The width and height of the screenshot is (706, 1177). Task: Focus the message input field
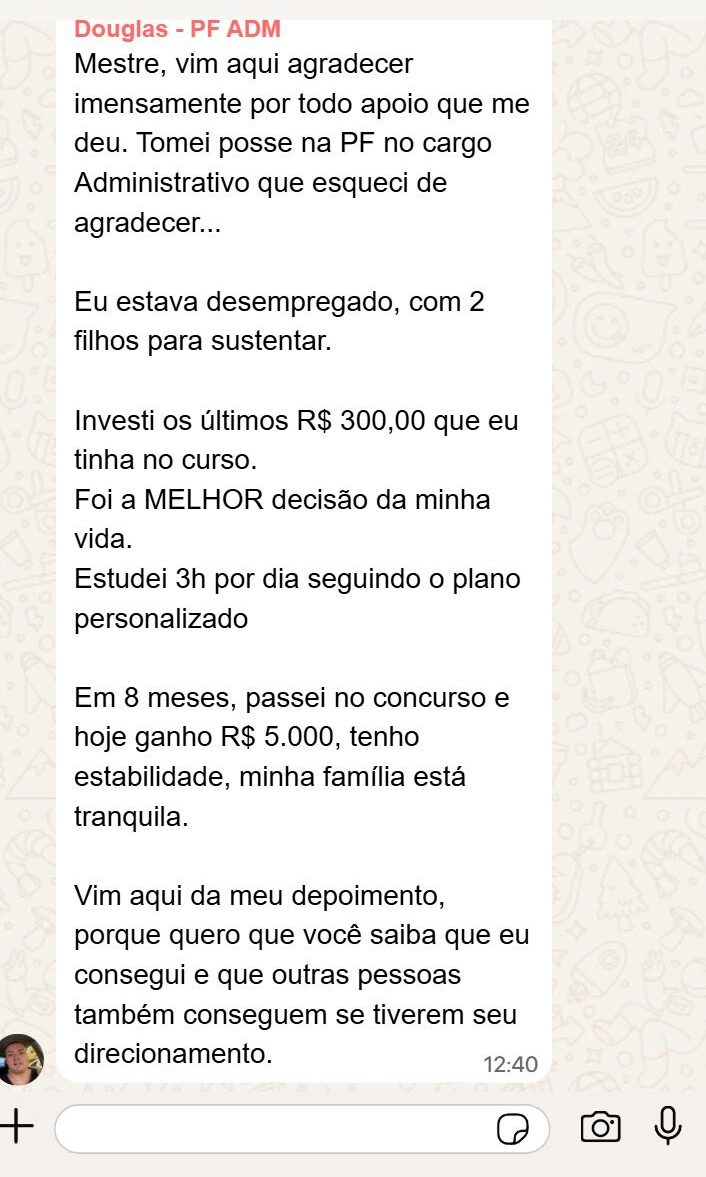[x=270, y=1129]
